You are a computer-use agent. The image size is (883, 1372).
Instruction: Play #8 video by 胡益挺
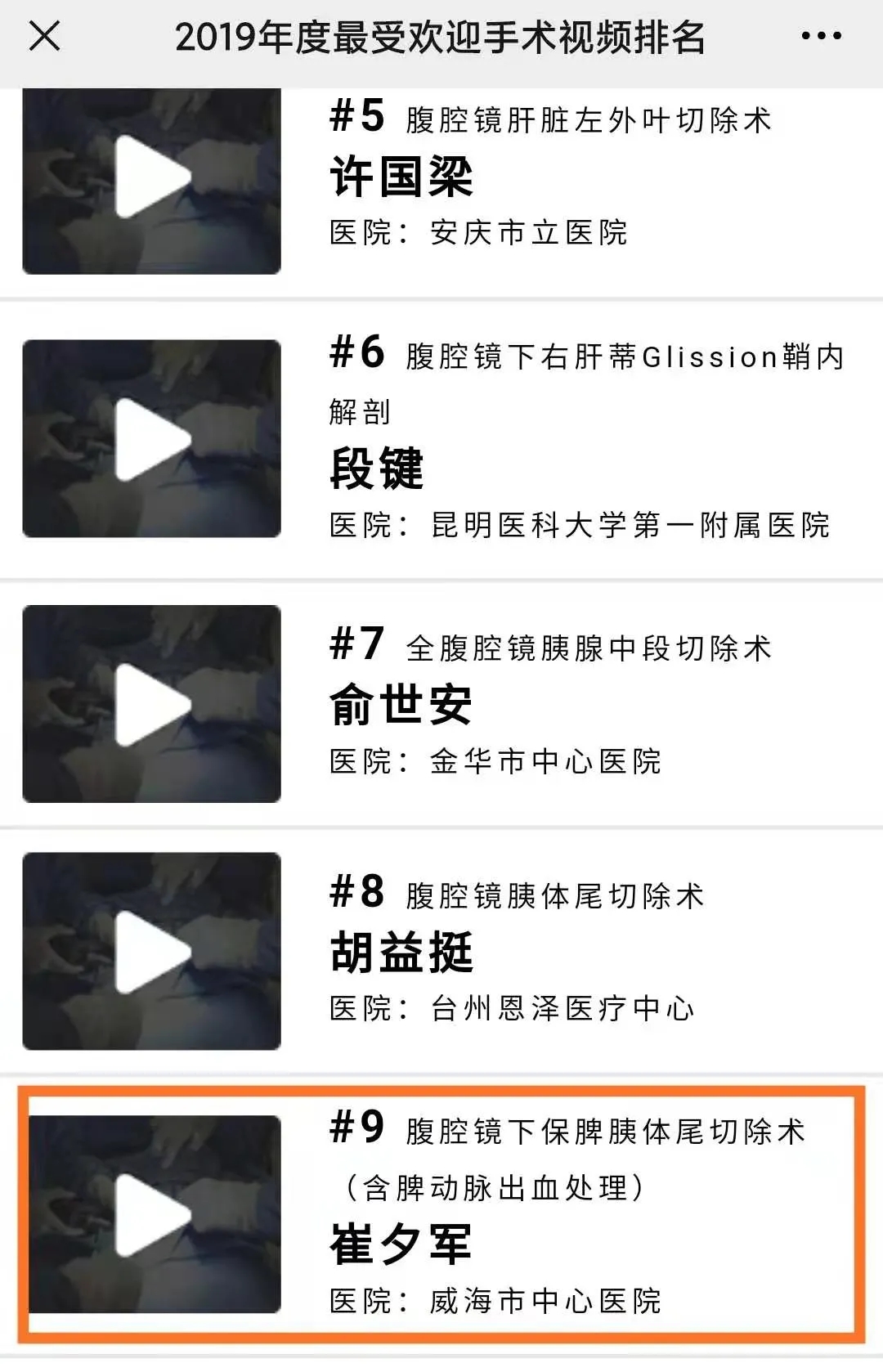pos(152,951)
